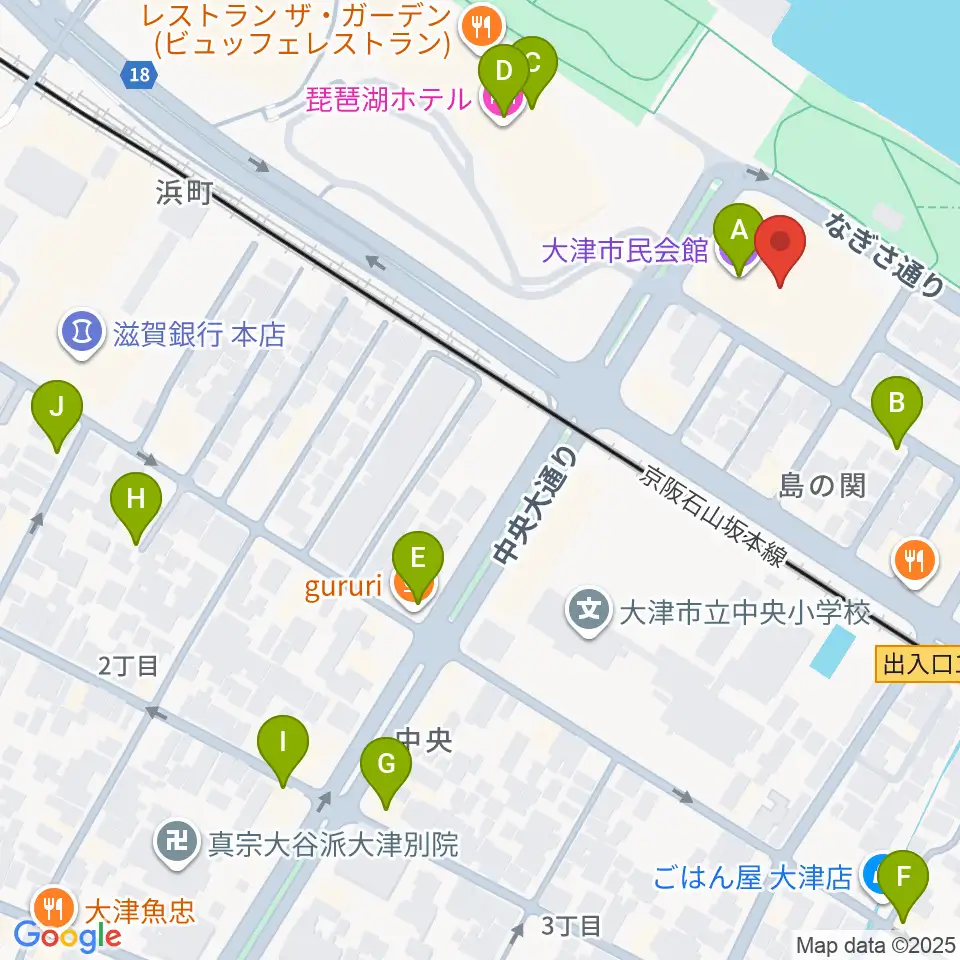Open the 大津市立中央小学校 school icon

[589, 610]
